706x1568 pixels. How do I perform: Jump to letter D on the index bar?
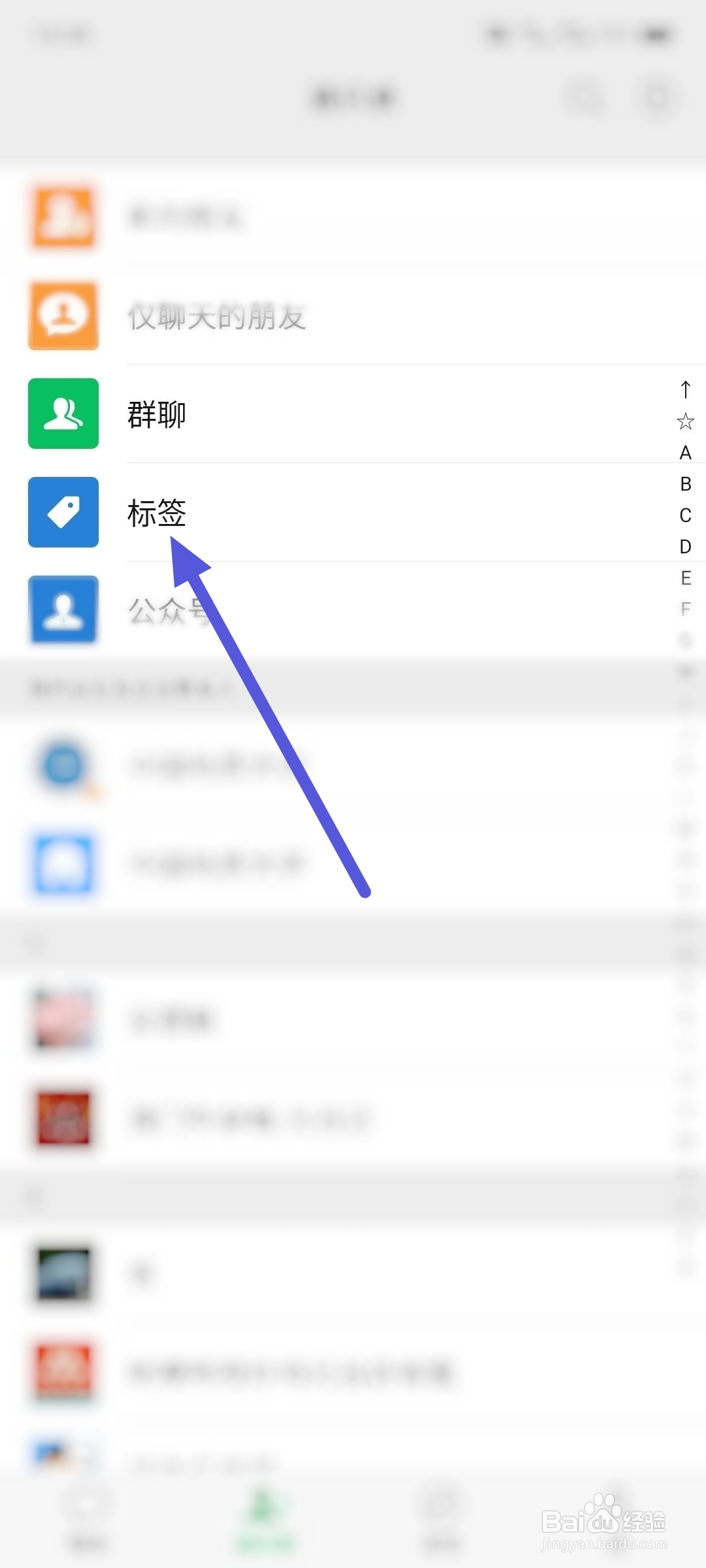pos(685,546)
